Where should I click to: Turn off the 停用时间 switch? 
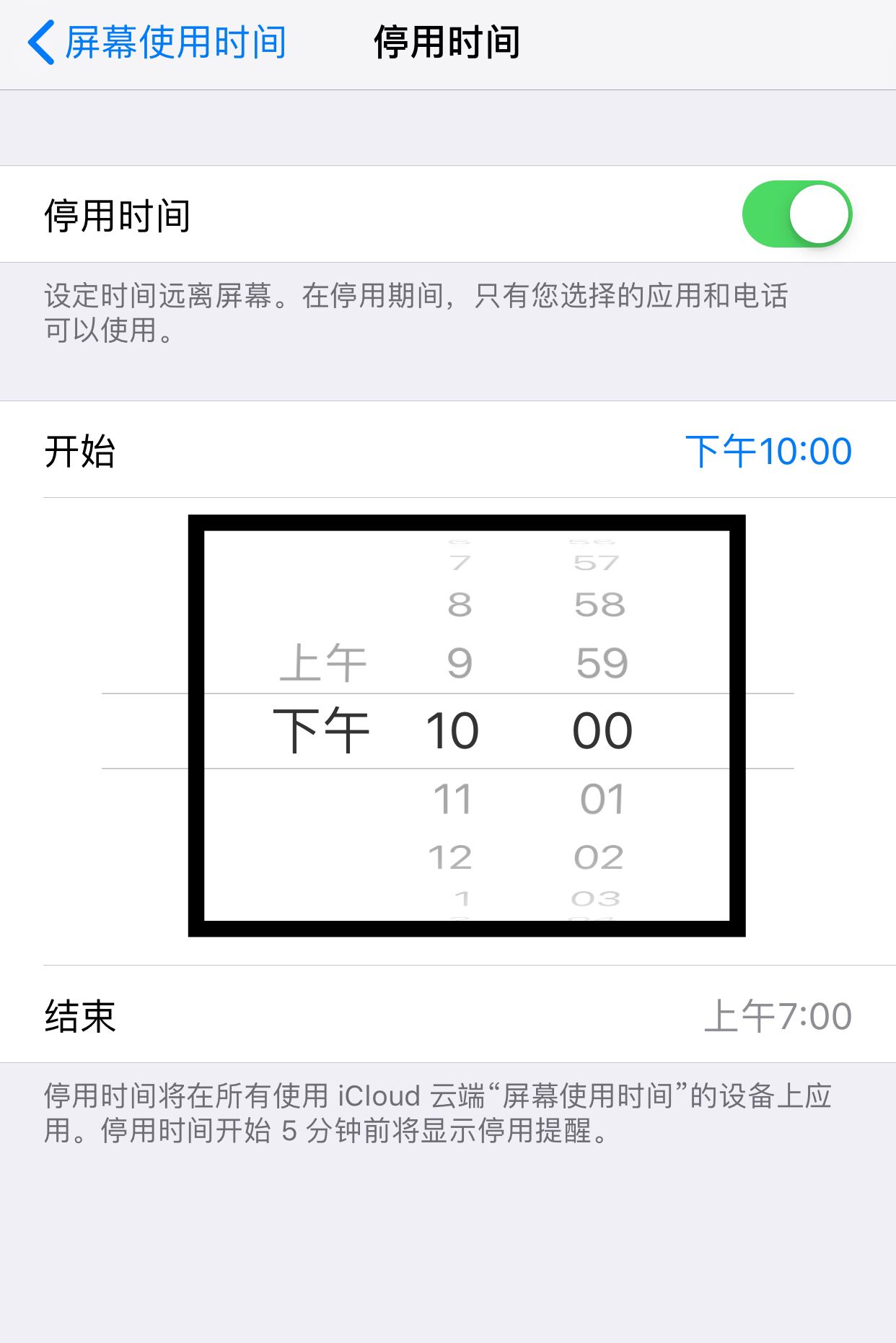796,214
